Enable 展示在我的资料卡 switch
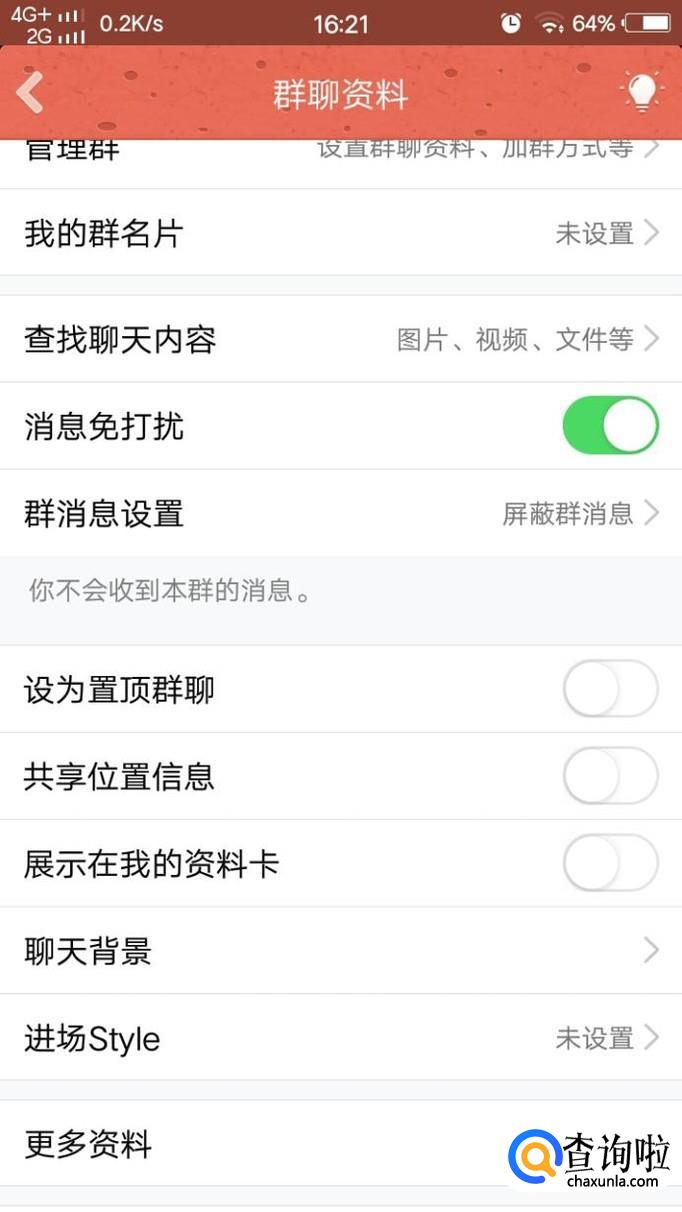 click(610, 864)
